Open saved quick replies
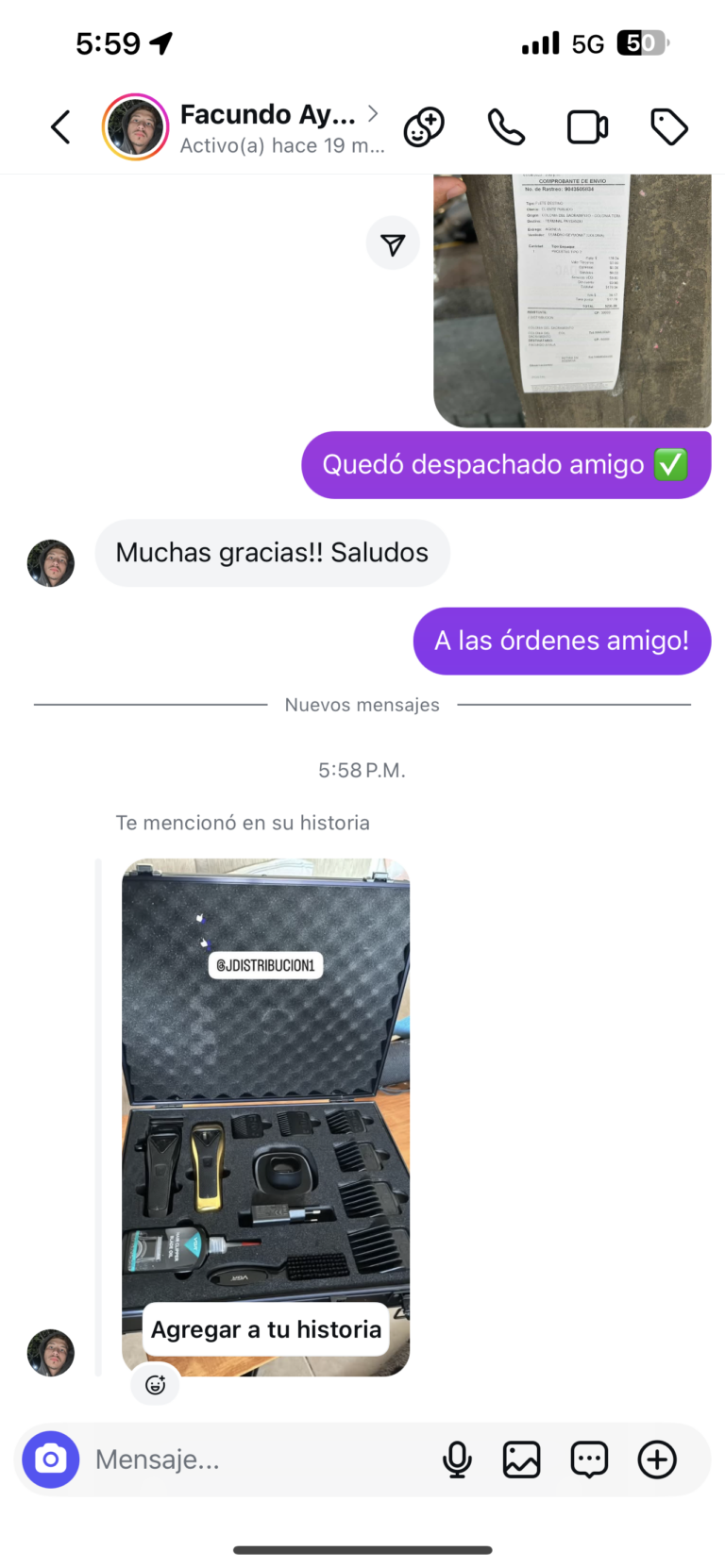Image resolution: width=725 pixels, height=1568 pixels. pyautogui.click(x=589, y=1460)
